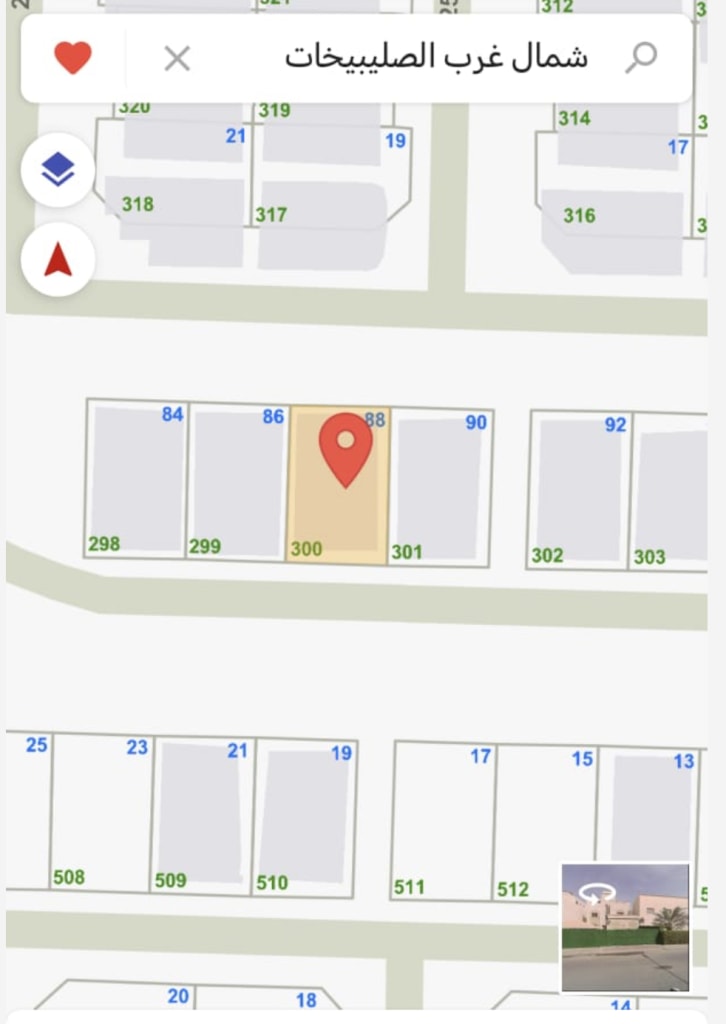
Task: Tap the red compass arrow button
Action: click(x=58, y=260)
